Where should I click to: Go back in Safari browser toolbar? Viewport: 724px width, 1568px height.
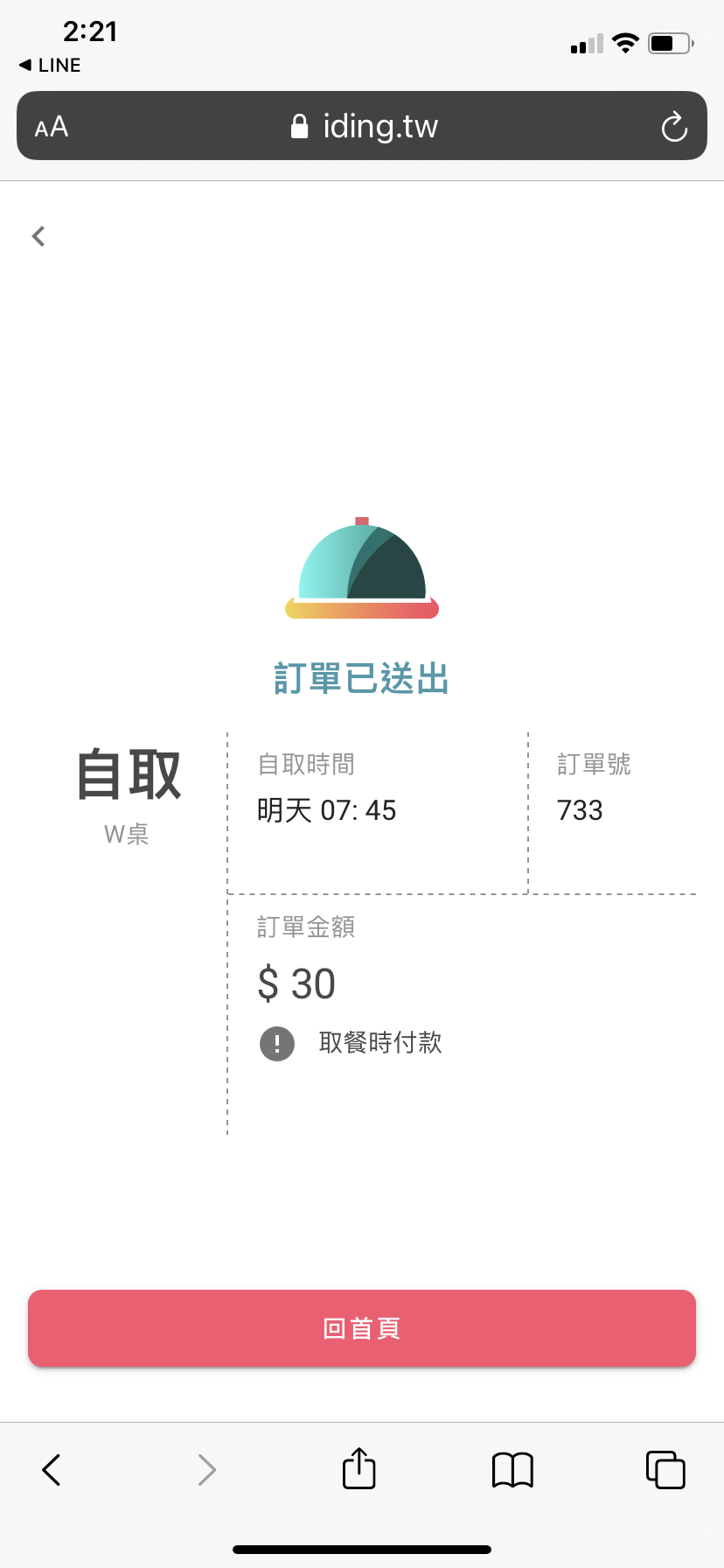52,1470
